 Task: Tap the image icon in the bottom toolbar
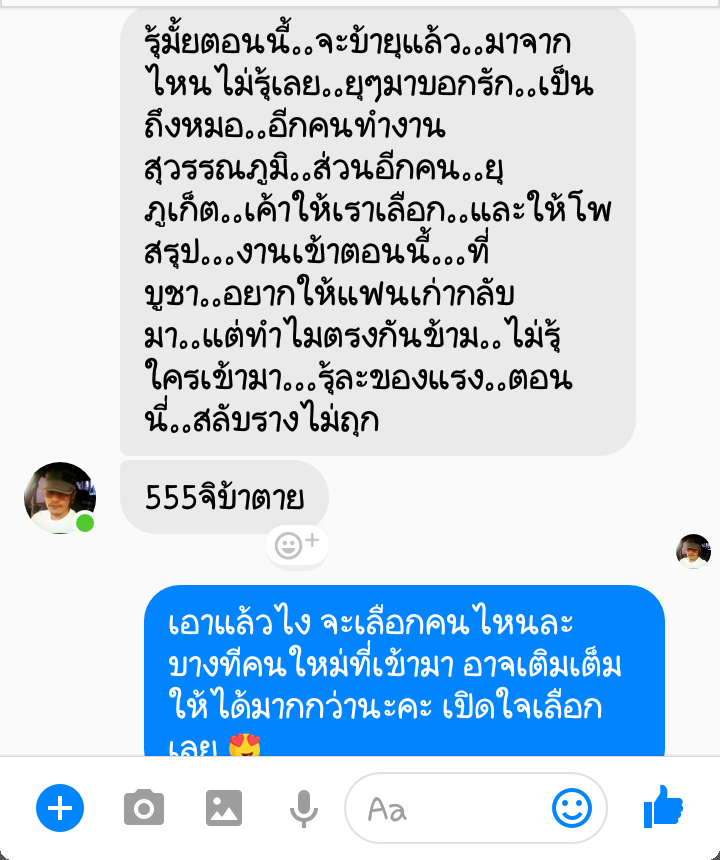click(224, 809)
